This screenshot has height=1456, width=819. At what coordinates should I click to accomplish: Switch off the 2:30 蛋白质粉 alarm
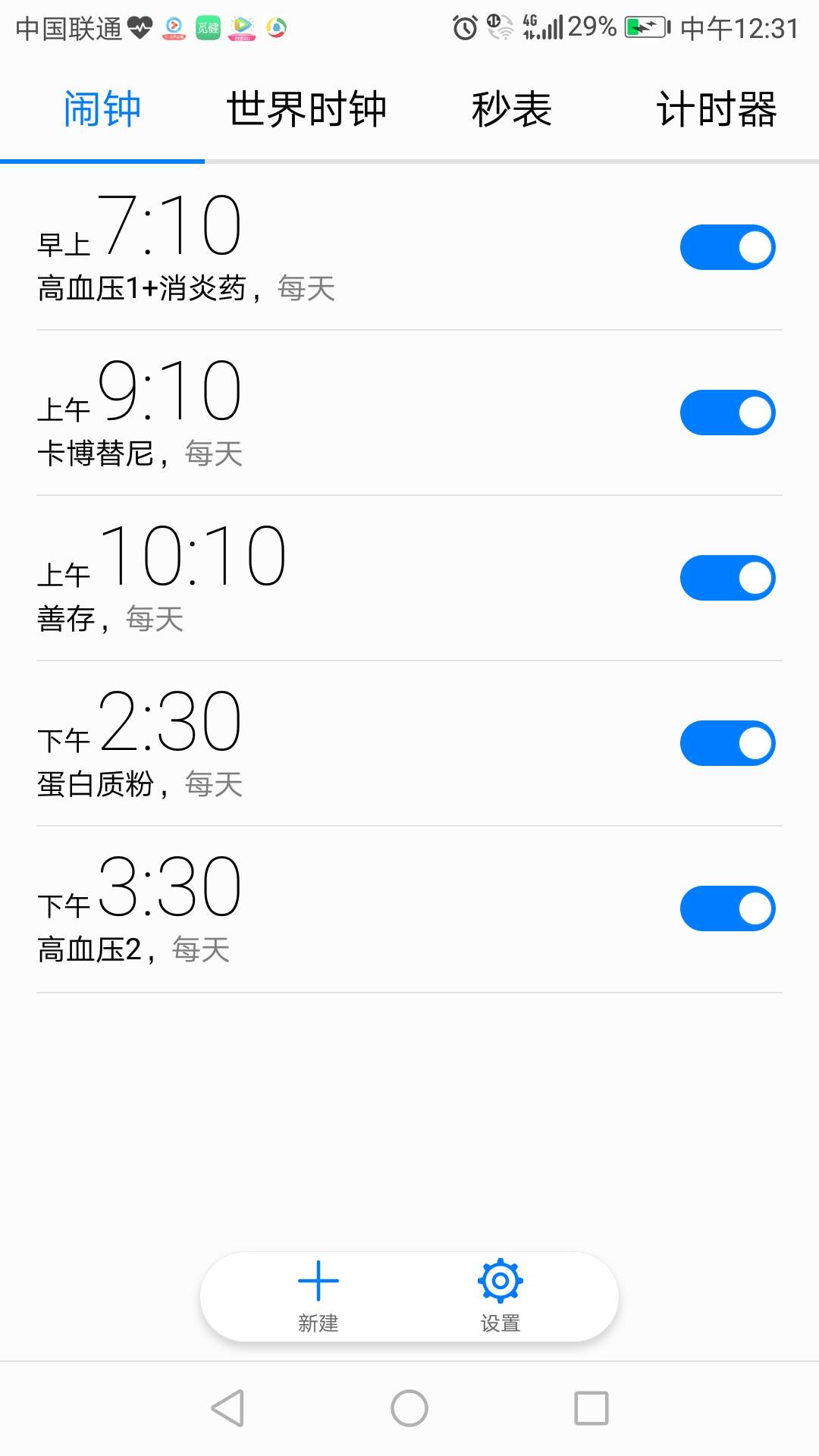726,743
